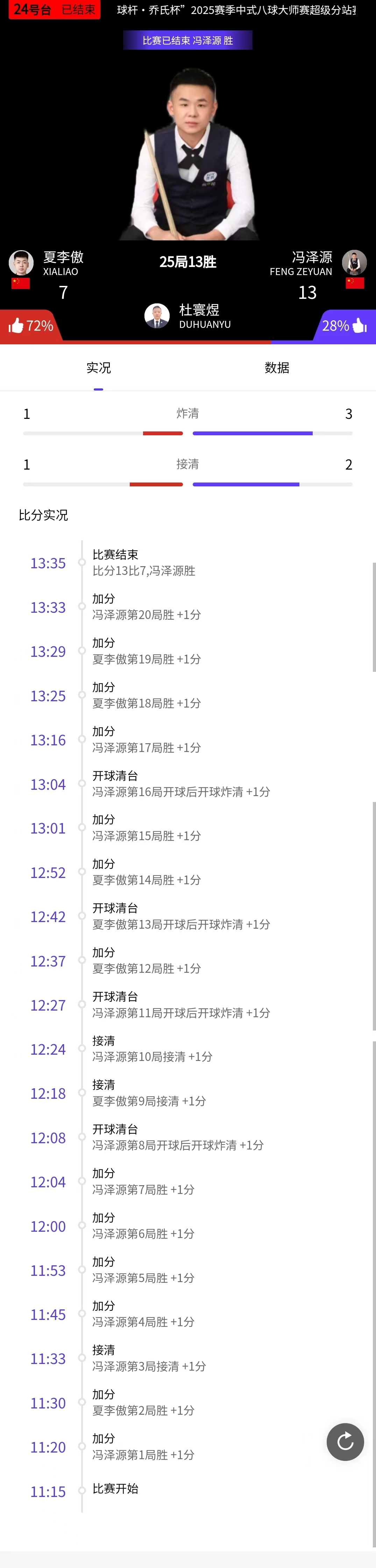This screenshot has height=1568, width=376.
Task: Open 夏李傲's player avatar
Action: [x=21, y=262]
